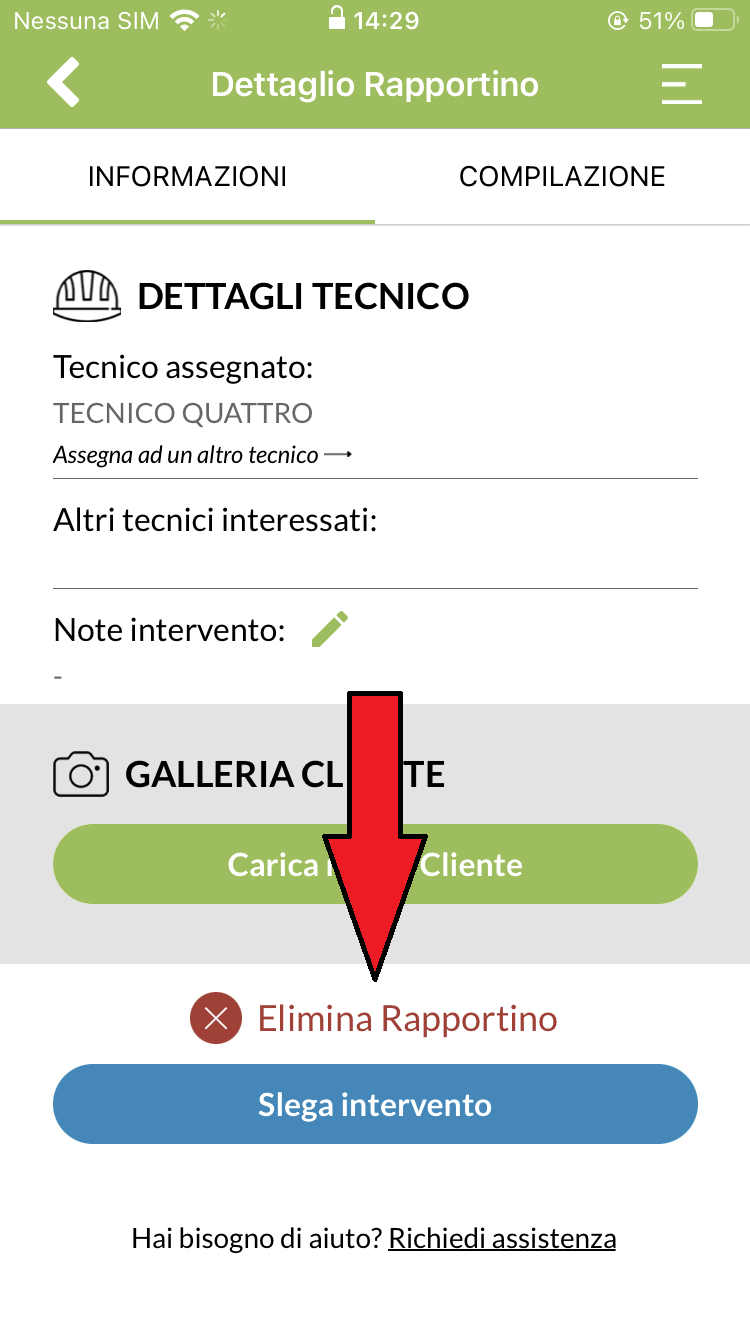Go back using the header arrow

tap(63, 83)
